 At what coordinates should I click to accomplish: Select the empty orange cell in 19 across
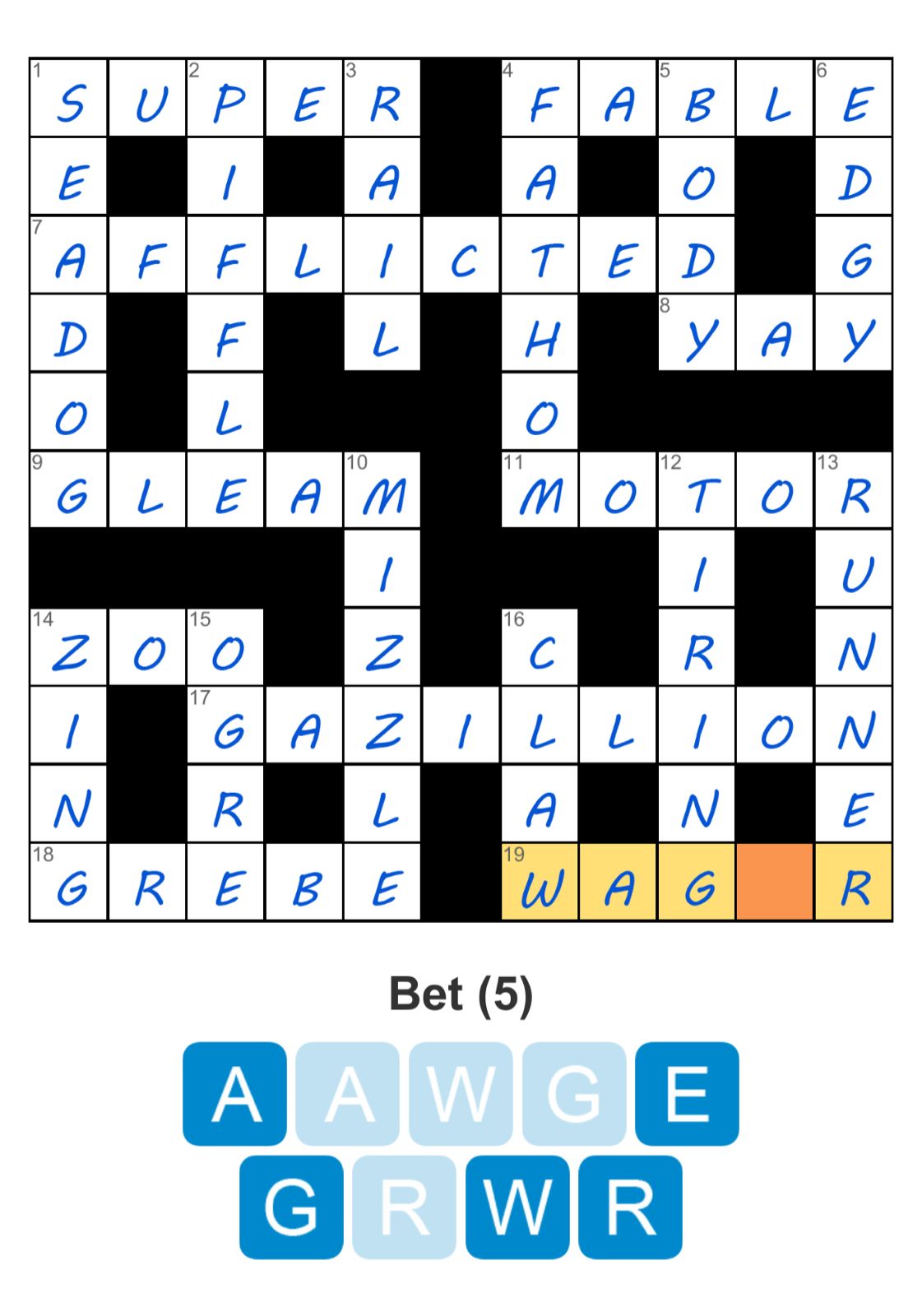pyautogui.click(x=776, y=882)
